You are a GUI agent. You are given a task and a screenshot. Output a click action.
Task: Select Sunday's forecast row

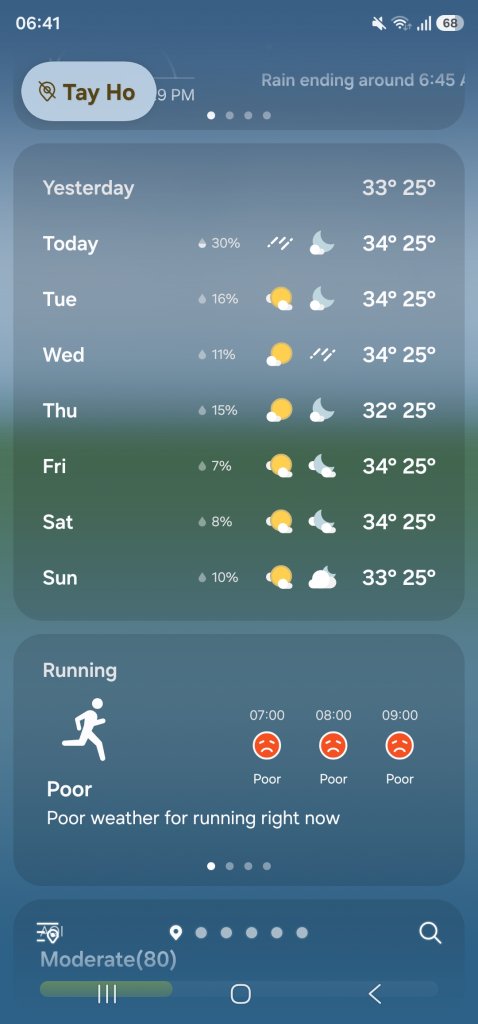click(x=239, y=577)
